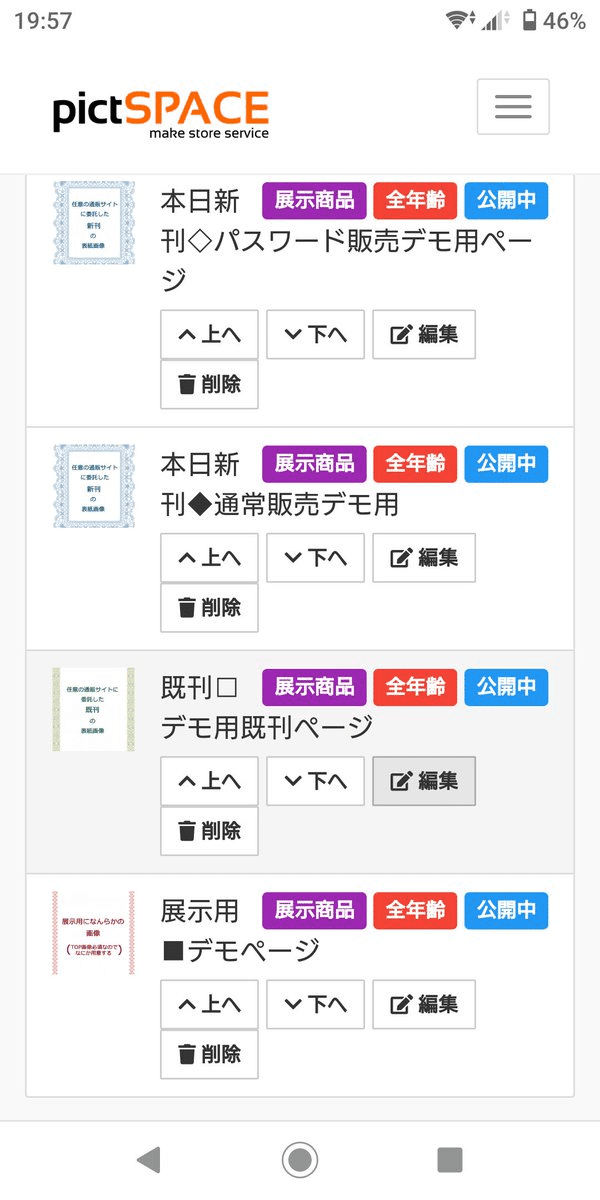The height and width of the screenshot is (1200, 600).
Task: Go back with the system back button
Action: point(149,1160)
